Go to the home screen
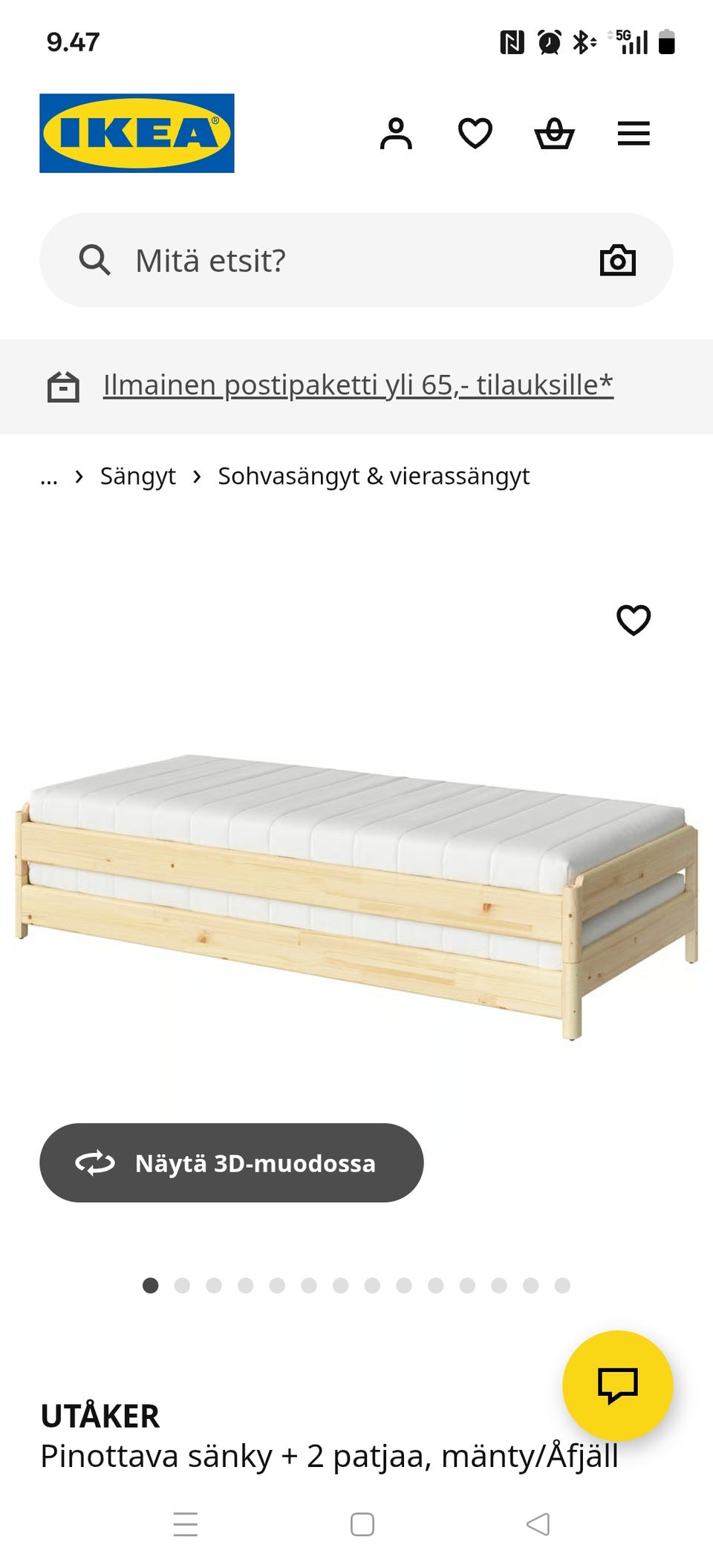The width and height of the screenshot is (713, 1568). [x=362, y=1524]
